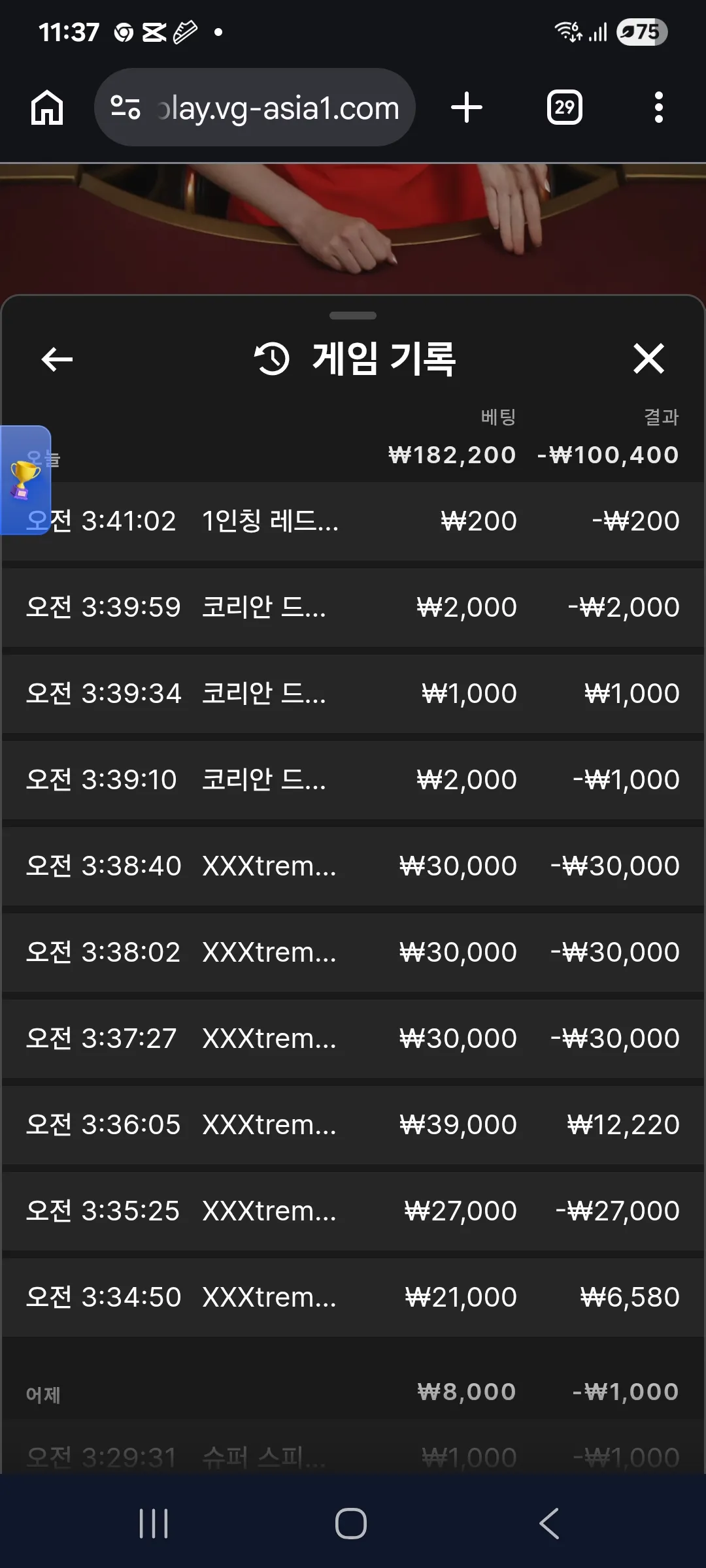This screenshot has width=706, height=1568.
Task: Open the browser overflow menu
Action: (659, 107)
